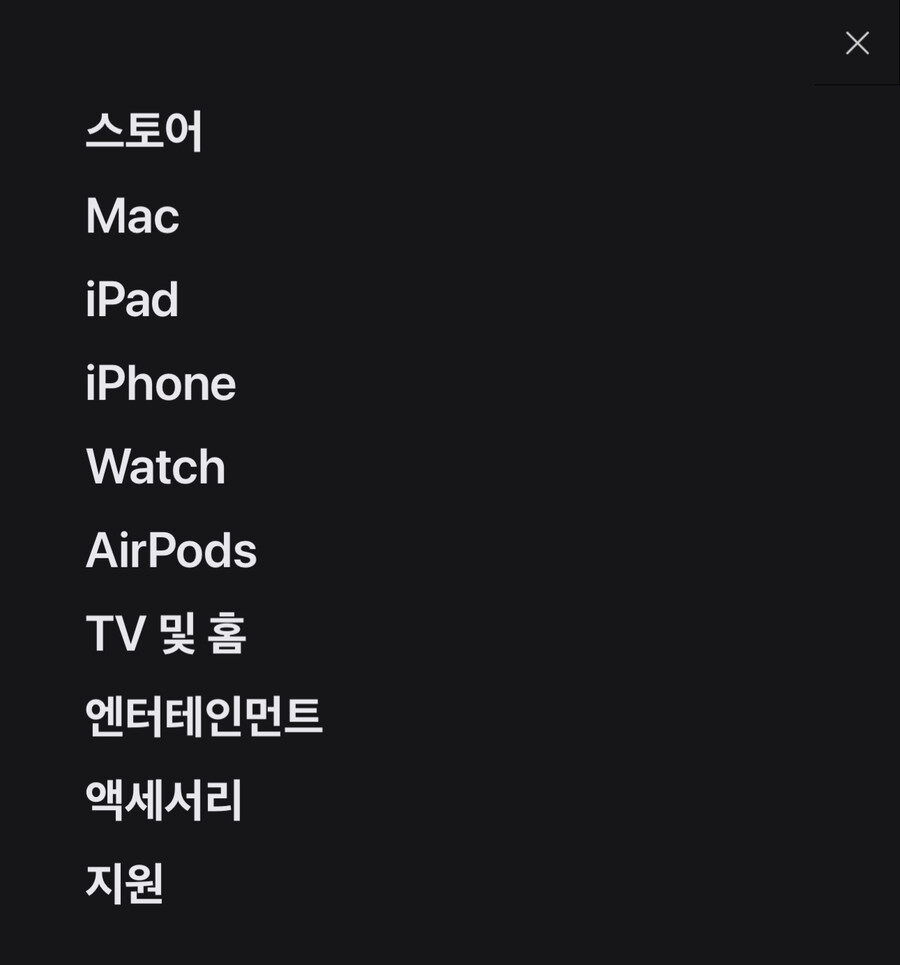This screenshot has height=965, width=900.
Task: Tap the Watch menu entry
Action: coord(156,467)
